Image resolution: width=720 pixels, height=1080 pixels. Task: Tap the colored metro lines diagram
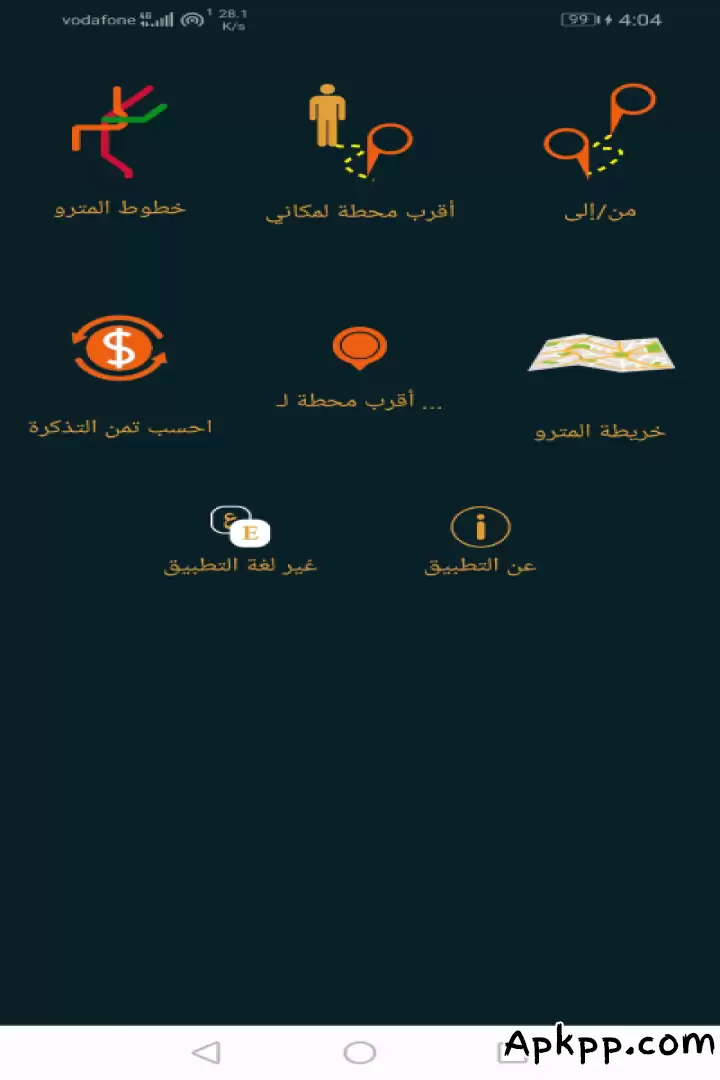(120, 130)
